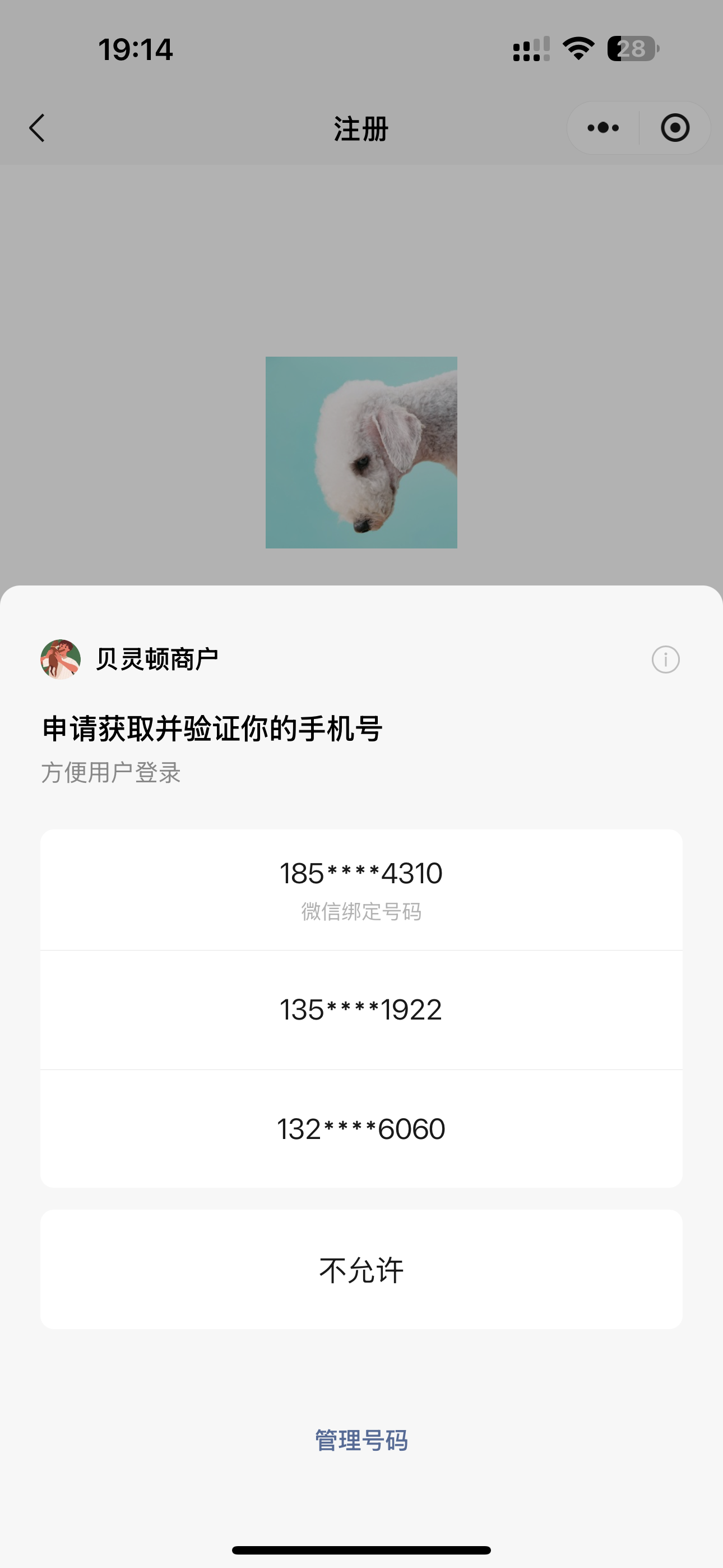Tap 不允许 to deny phone access
Image resolution: width=723 pixels, height=1568 pixels.
point(361,1270)
